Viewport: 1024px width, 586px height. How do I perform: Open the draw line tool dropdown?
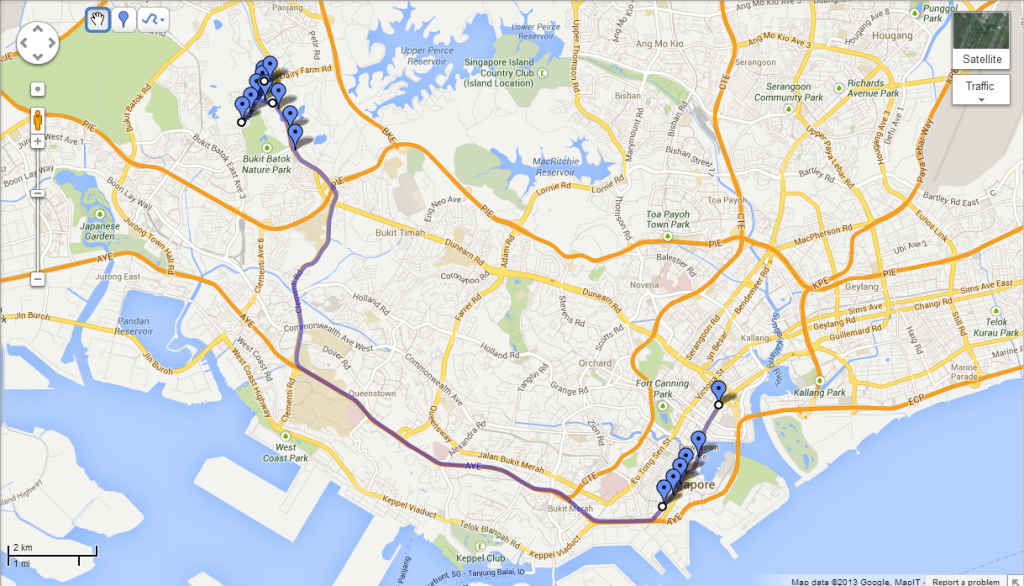154,19
